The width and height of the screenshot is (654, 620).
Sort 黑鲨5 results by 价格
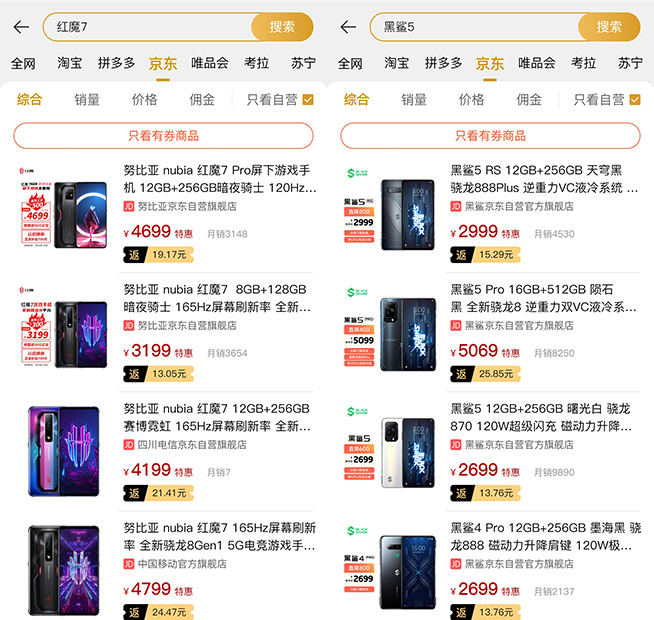click(471, 99)
